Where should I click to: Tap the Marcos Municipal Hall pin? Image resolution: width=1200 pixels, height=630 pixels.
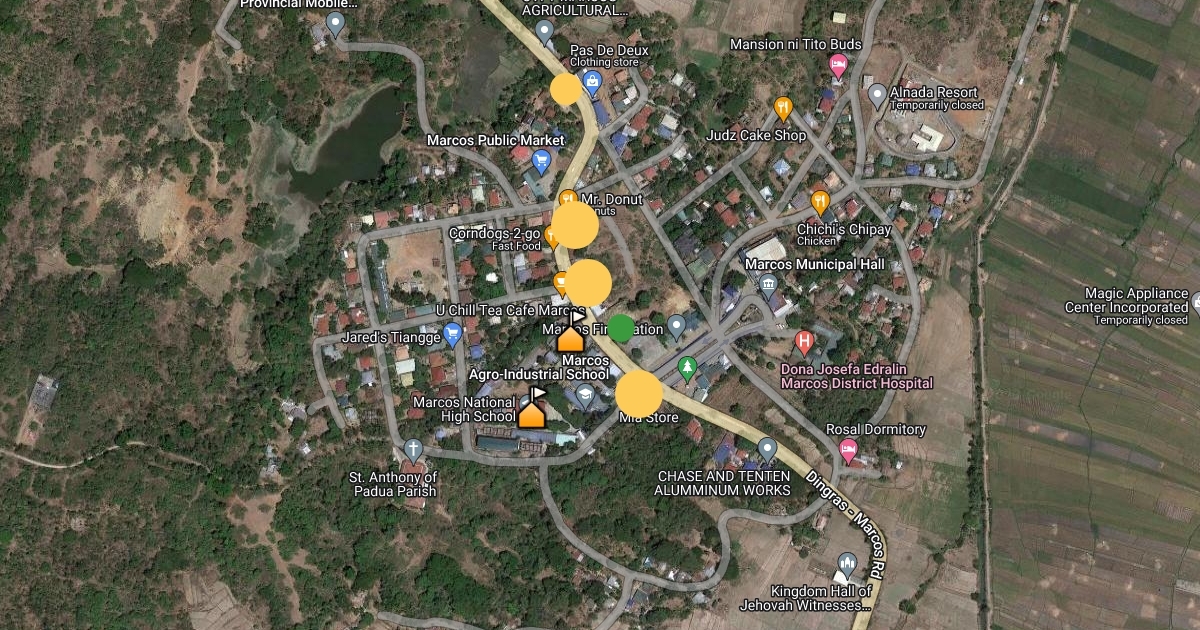pyautogui.click(x=768, y=284)
